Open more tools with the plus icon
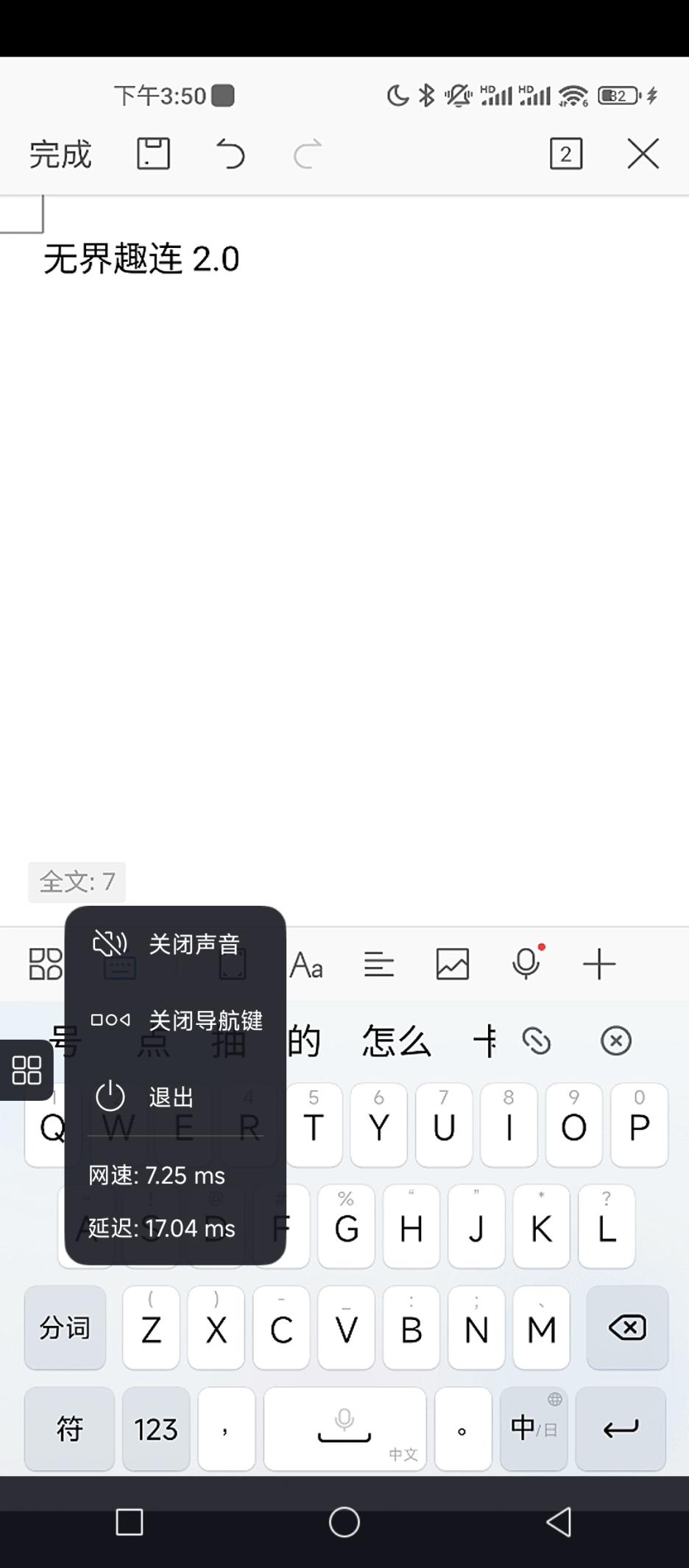This screenshot has height=1568, width=689. [x=598, y=964]
